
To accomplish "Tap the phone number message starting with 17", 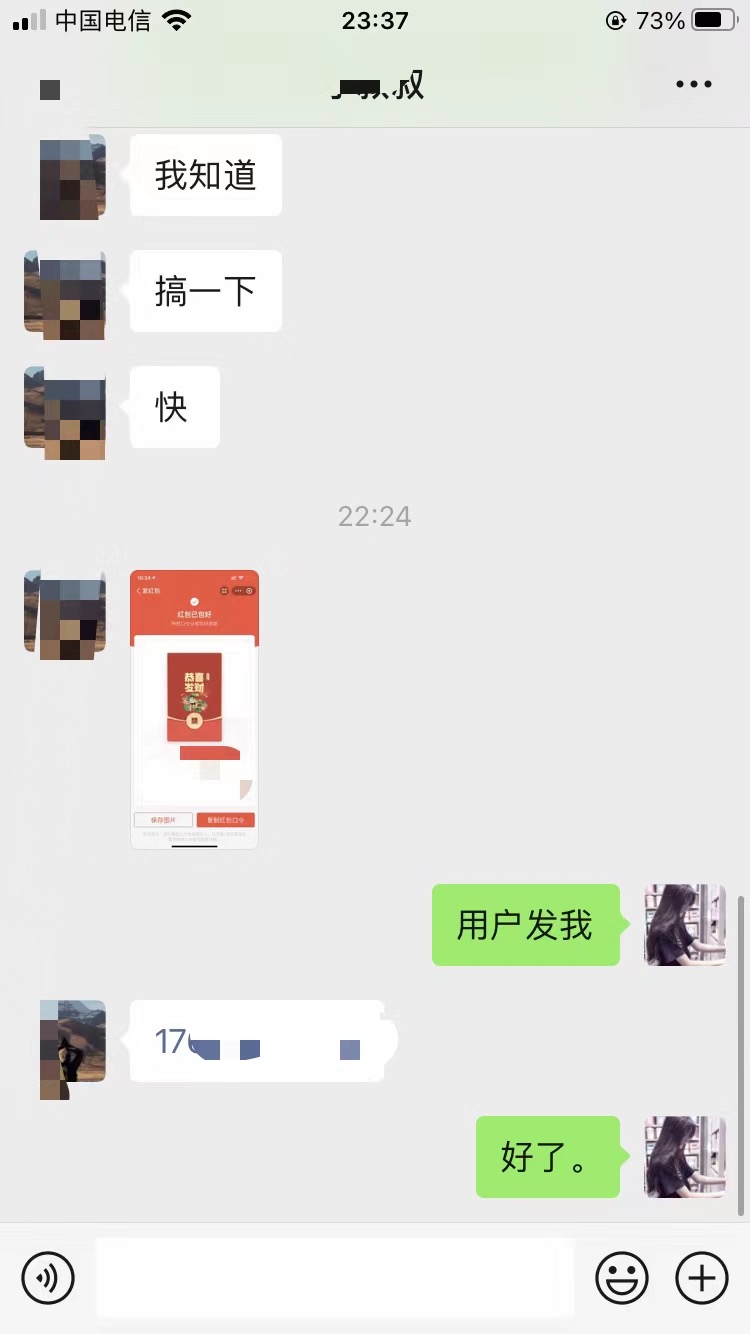I will click(x=257, y=1042).
